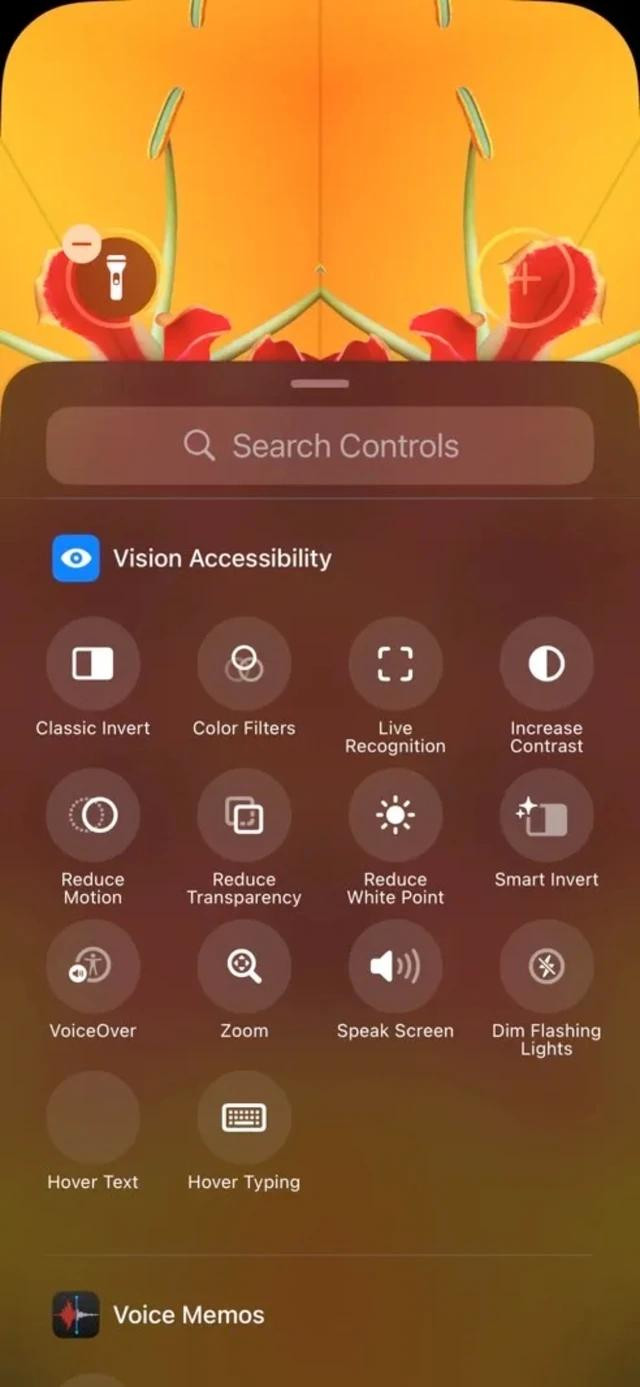Choose the Increase Contrast control

pos(546,664)
